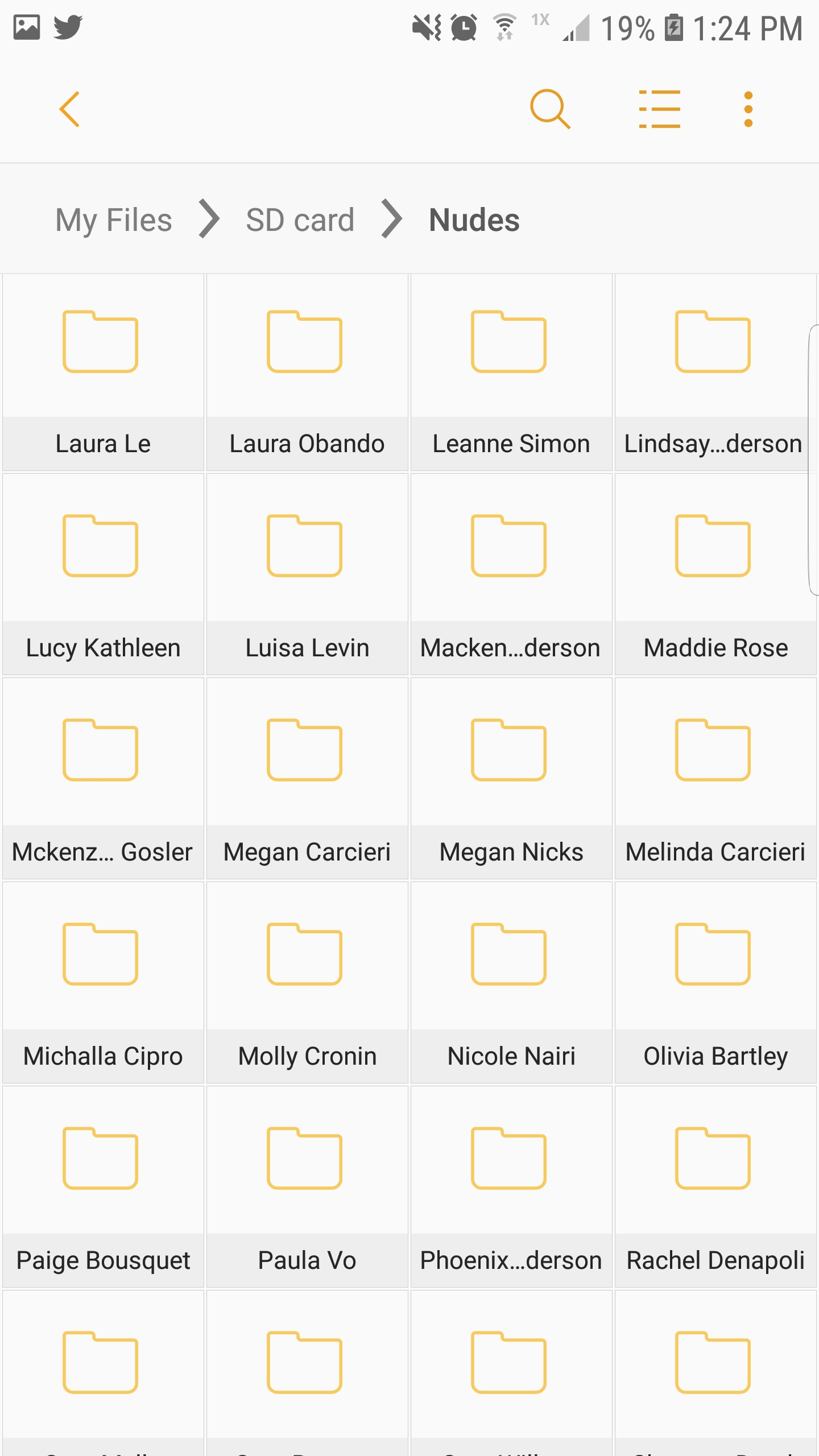Switch the folder view to list mode

click(659, 109)
